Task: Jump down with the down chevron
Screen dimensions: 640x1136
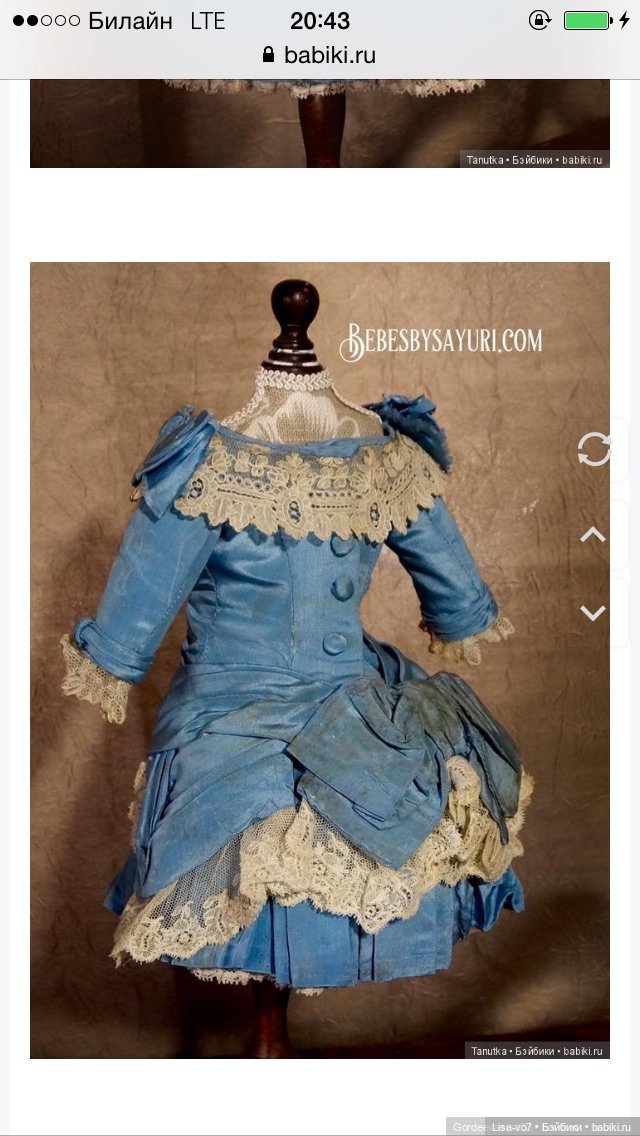Action: click(594, 613)
